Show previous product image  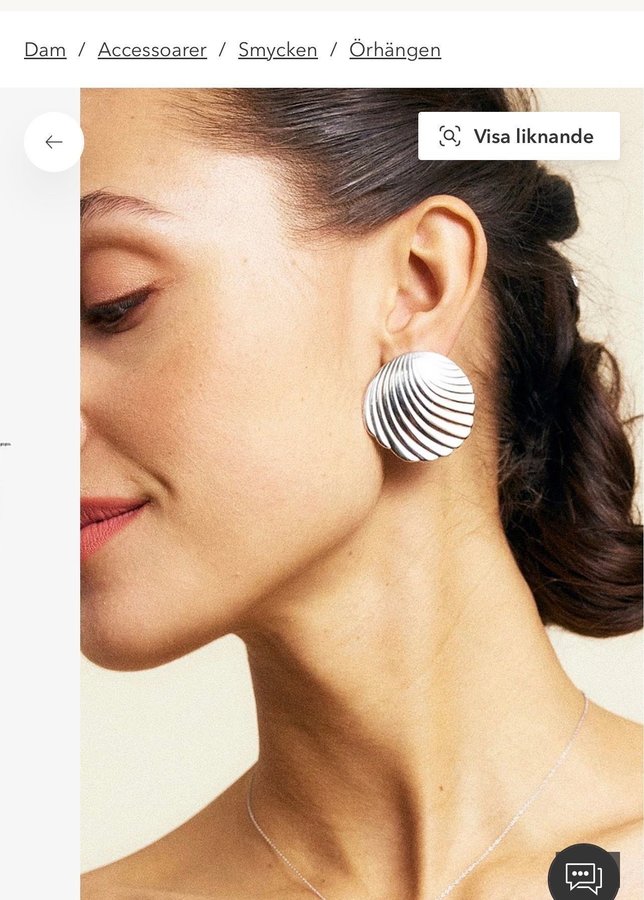pos(54,142)
